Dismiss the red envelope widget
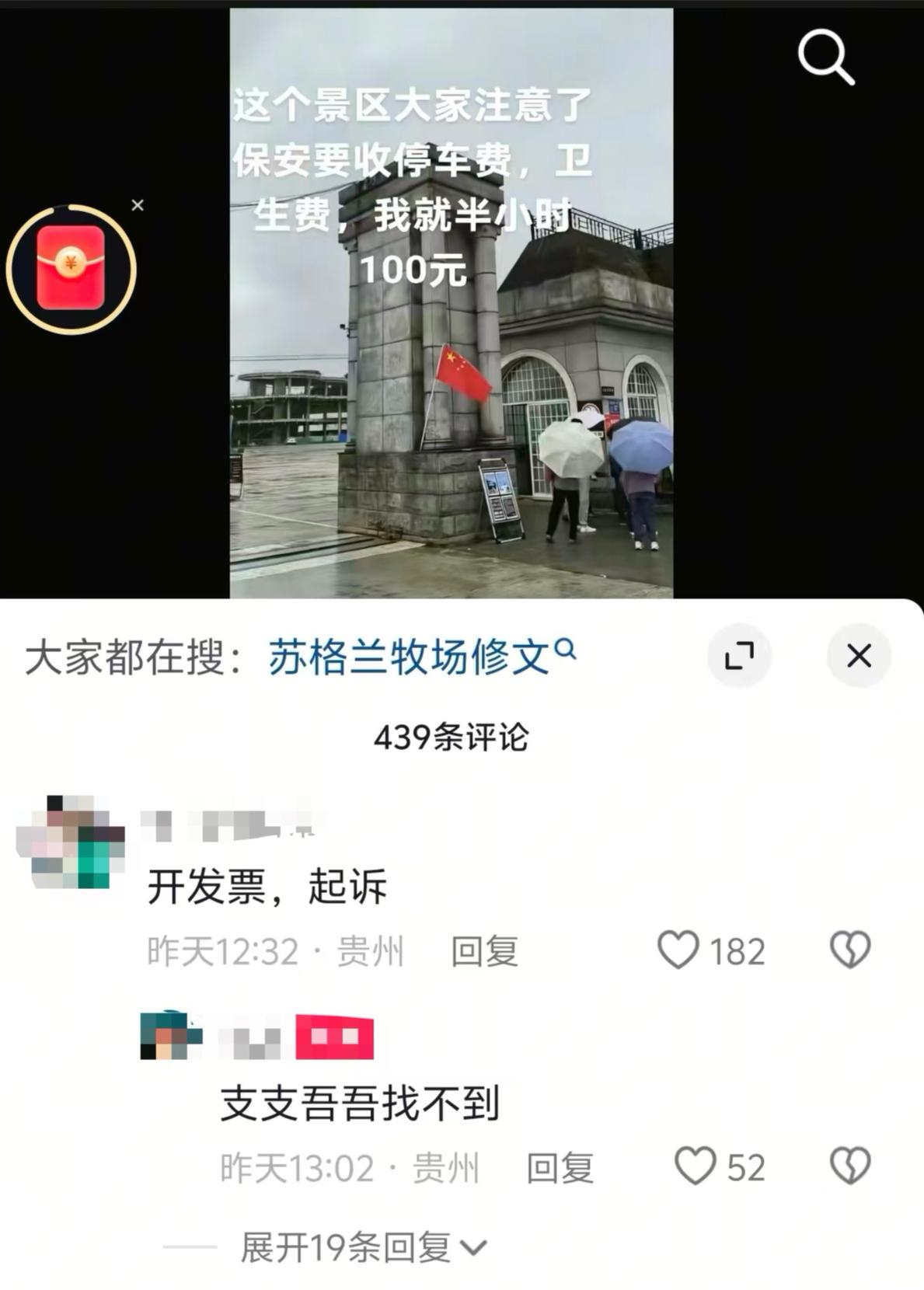Image resolution: width=924 pixels, height=1290 pixels. coord(138,205)
